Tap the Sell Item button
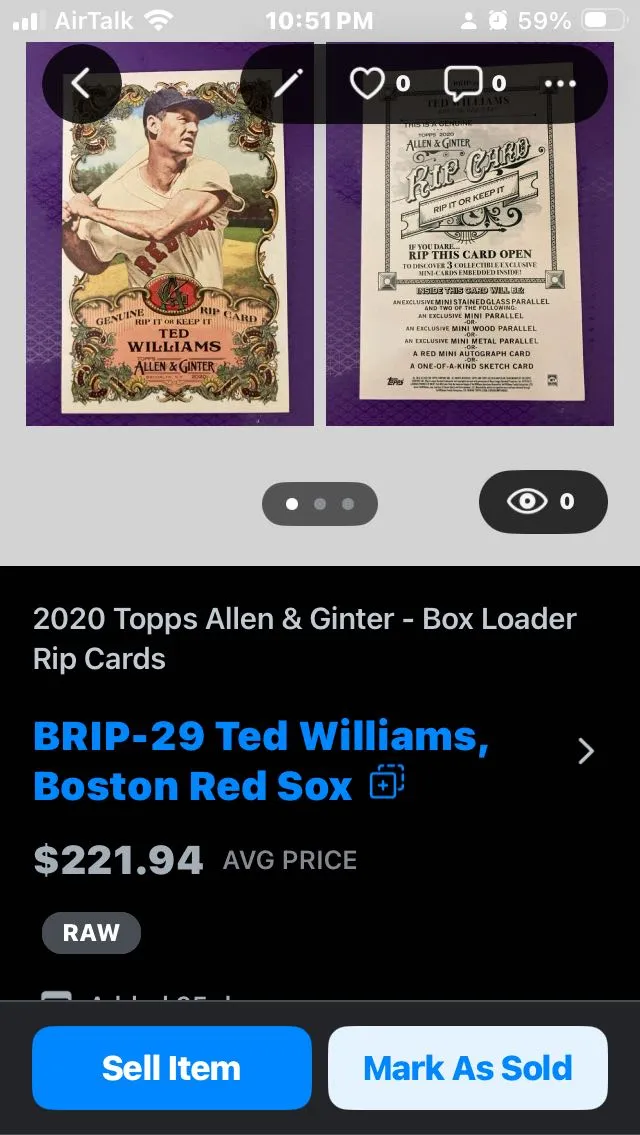The height and width of the screenshot is (1135, 640). coord(172,1068)
